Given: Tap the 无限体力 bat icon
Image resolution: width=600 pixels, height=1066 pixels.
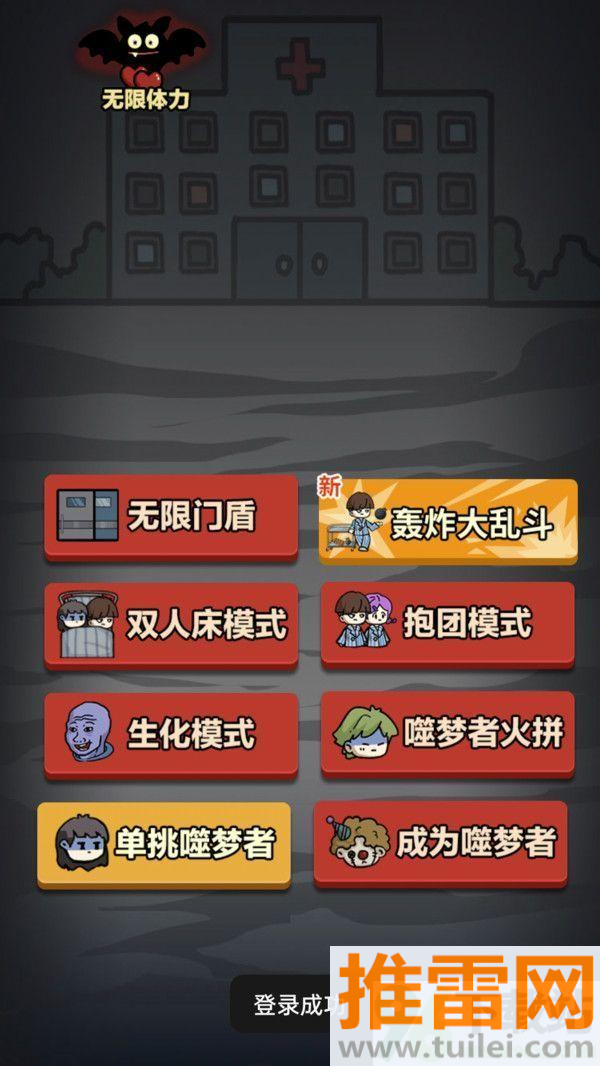Looking at the screenshot, I should click(x=144, y=58).
